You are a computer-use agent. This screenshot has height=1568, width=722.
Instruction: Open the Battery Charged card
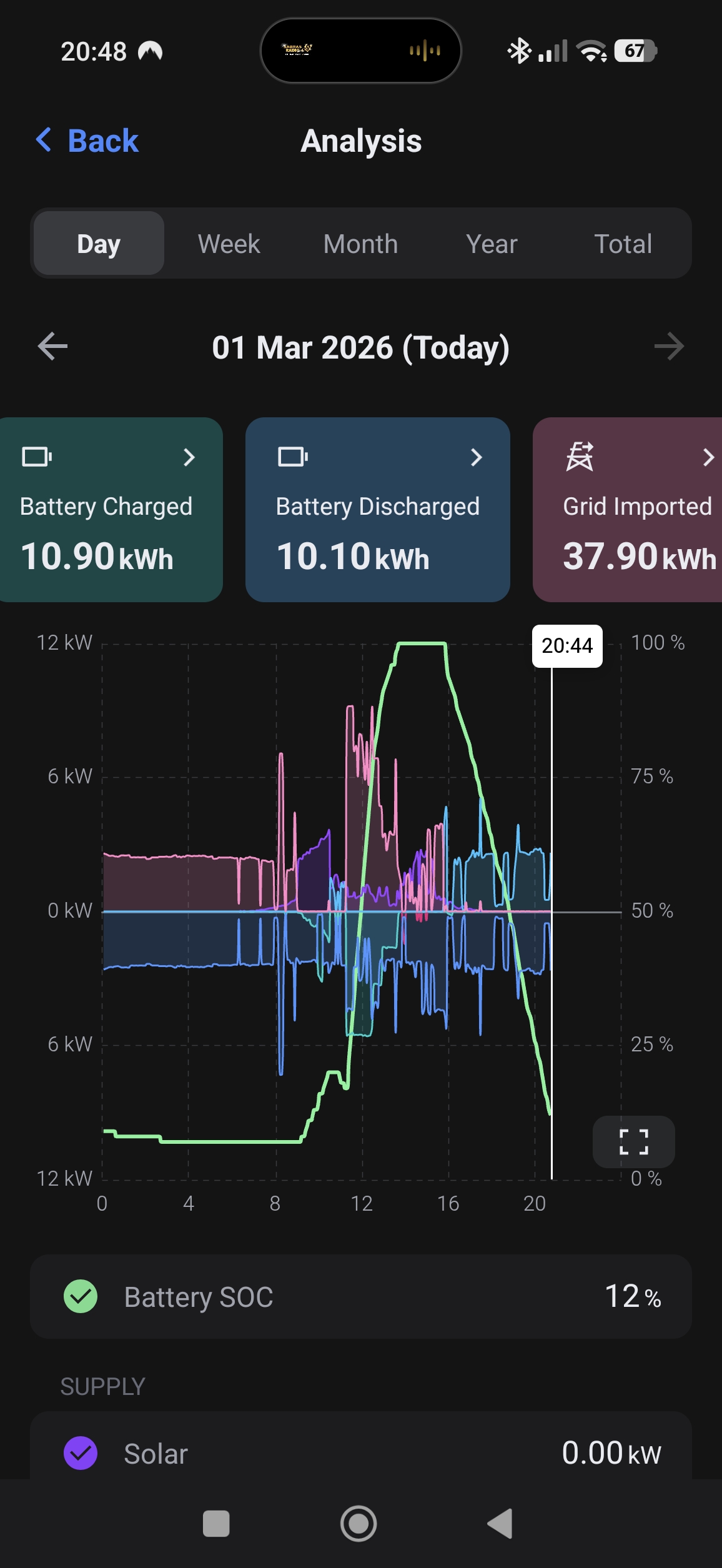coord(109,509)
